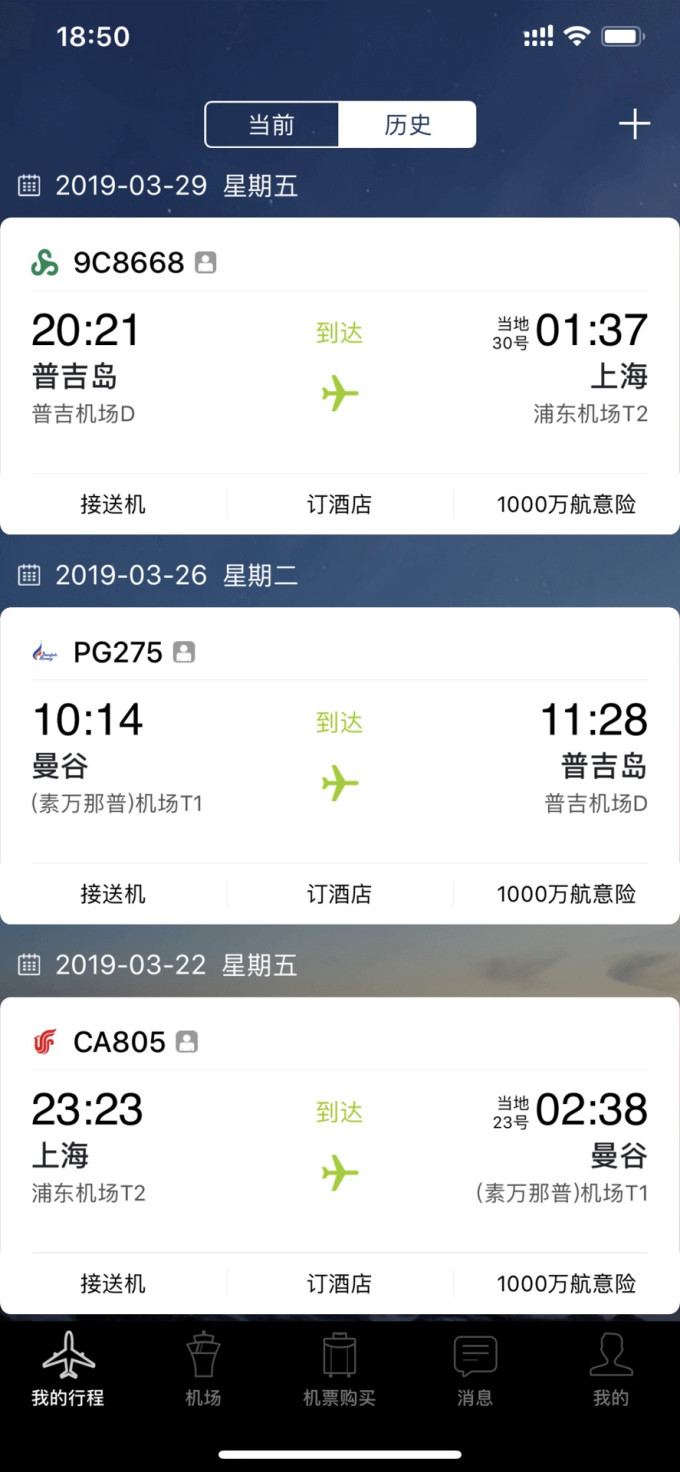Viewport: 680px width, 1472px height.
Task: Tap 接送机 under flight PG275
Action: [x=113, y=894]
